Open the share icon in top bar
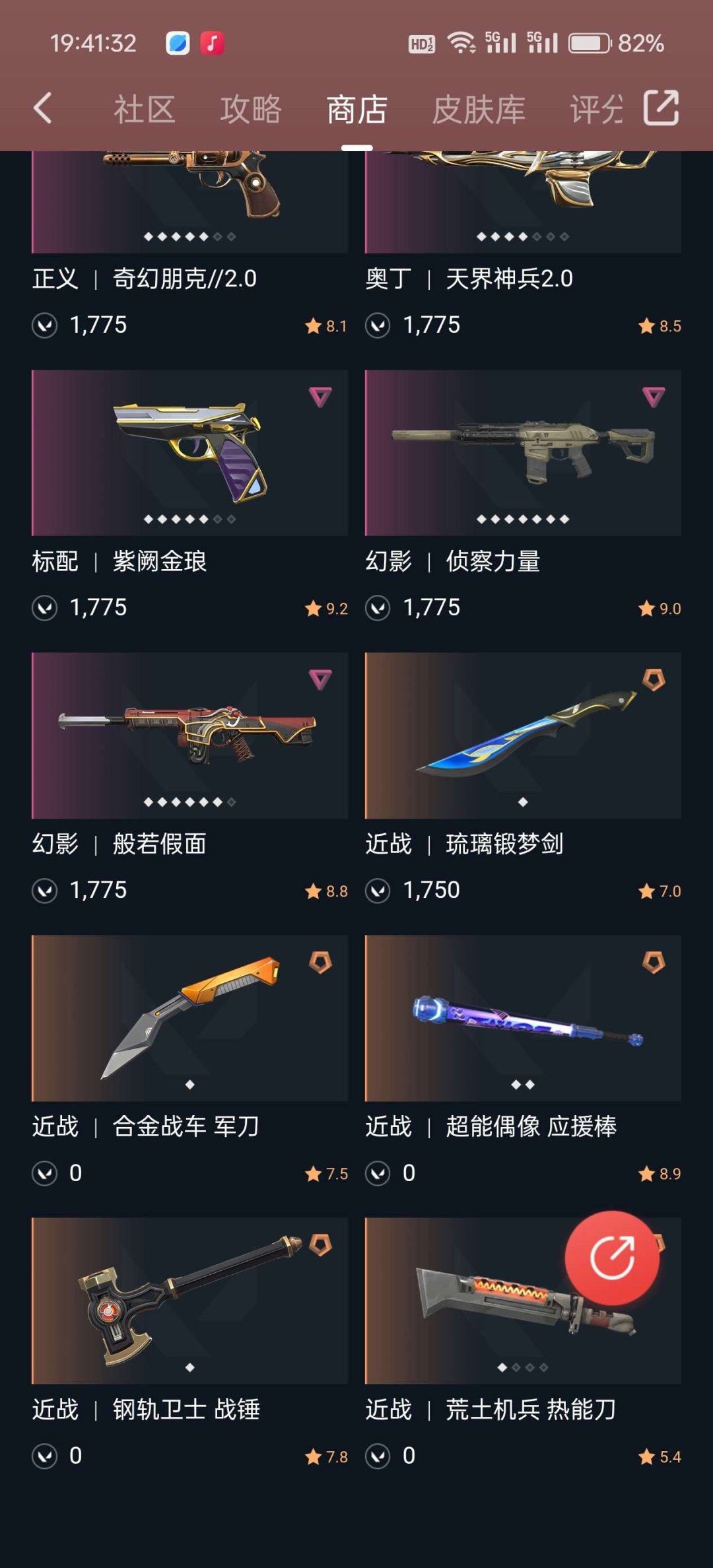The width and height of the screenshot is (713, 1568). (661, 108)
